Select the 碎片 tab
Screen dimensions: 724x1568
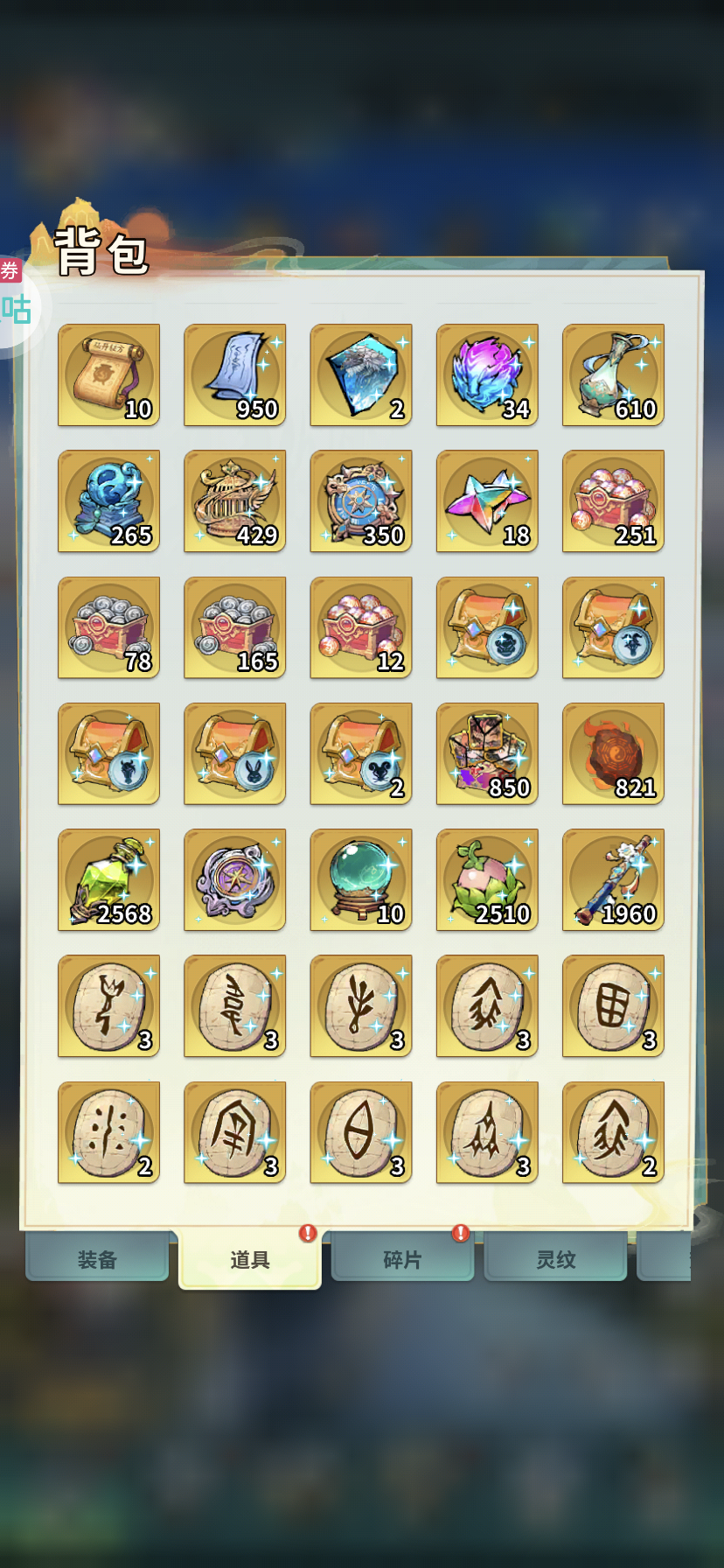coord(402,1258)
